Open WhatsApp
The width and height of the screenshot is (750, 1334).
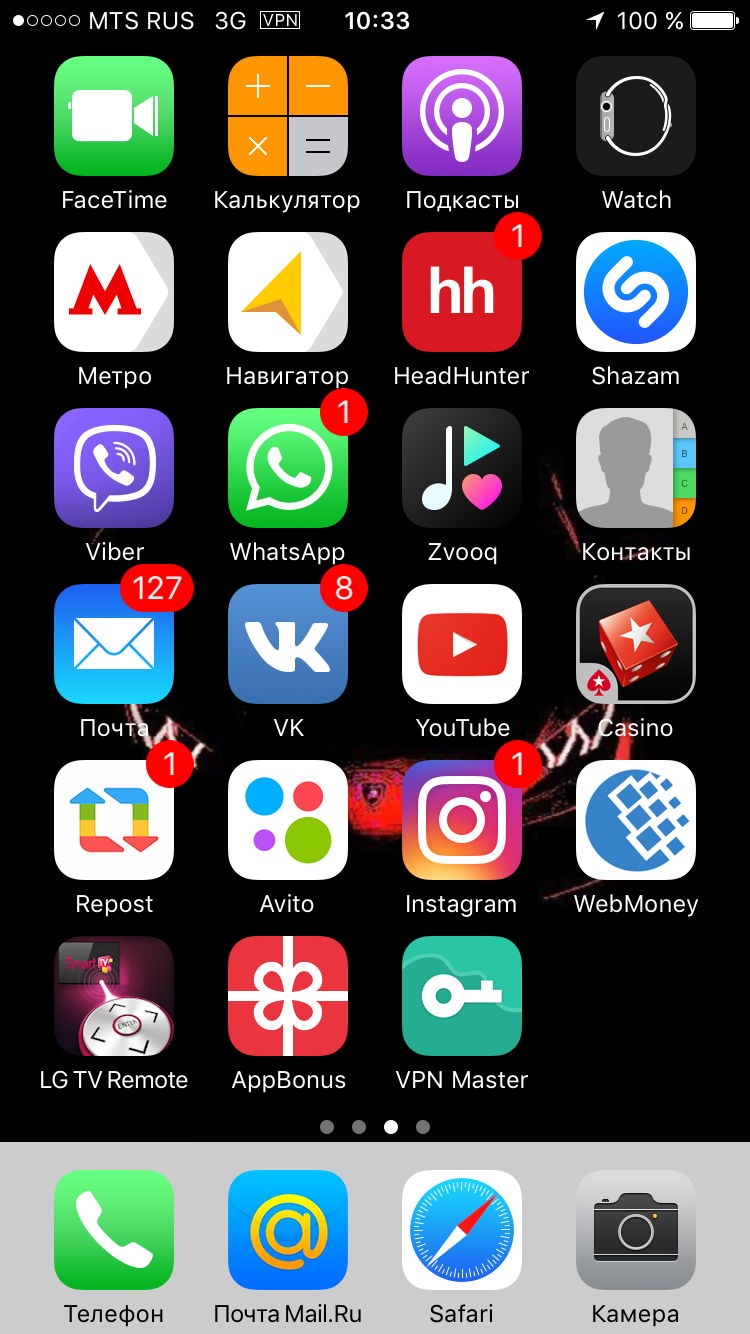(x=288, y=468)
